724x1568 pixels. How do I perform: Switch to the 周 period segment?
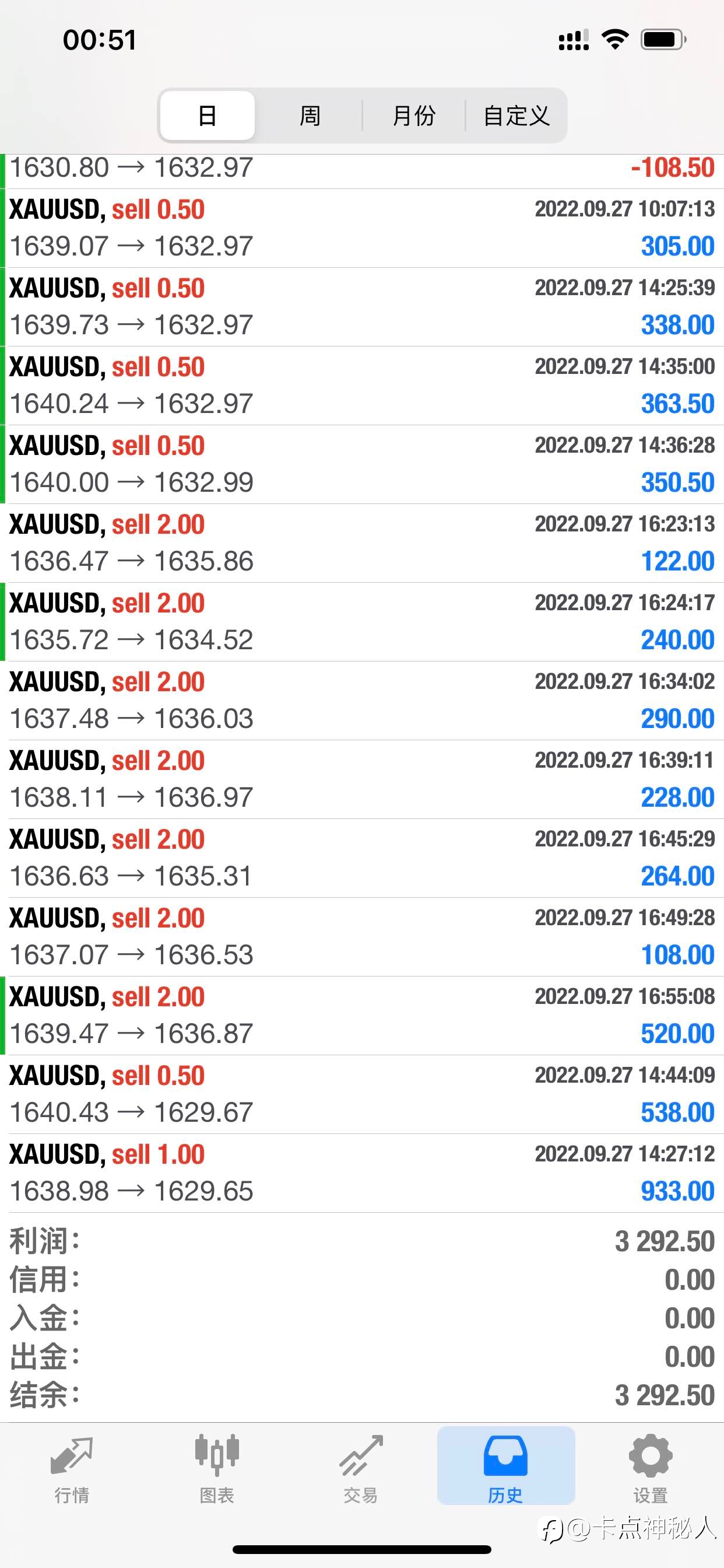click(310, 116)
